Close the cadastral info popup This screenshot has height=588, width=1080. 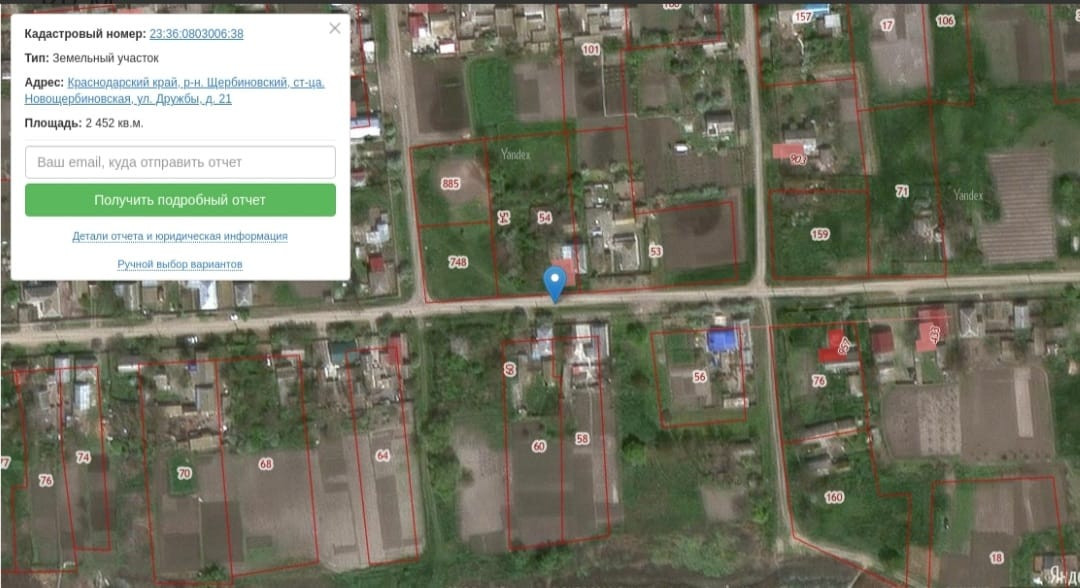(x=335, y=28)
